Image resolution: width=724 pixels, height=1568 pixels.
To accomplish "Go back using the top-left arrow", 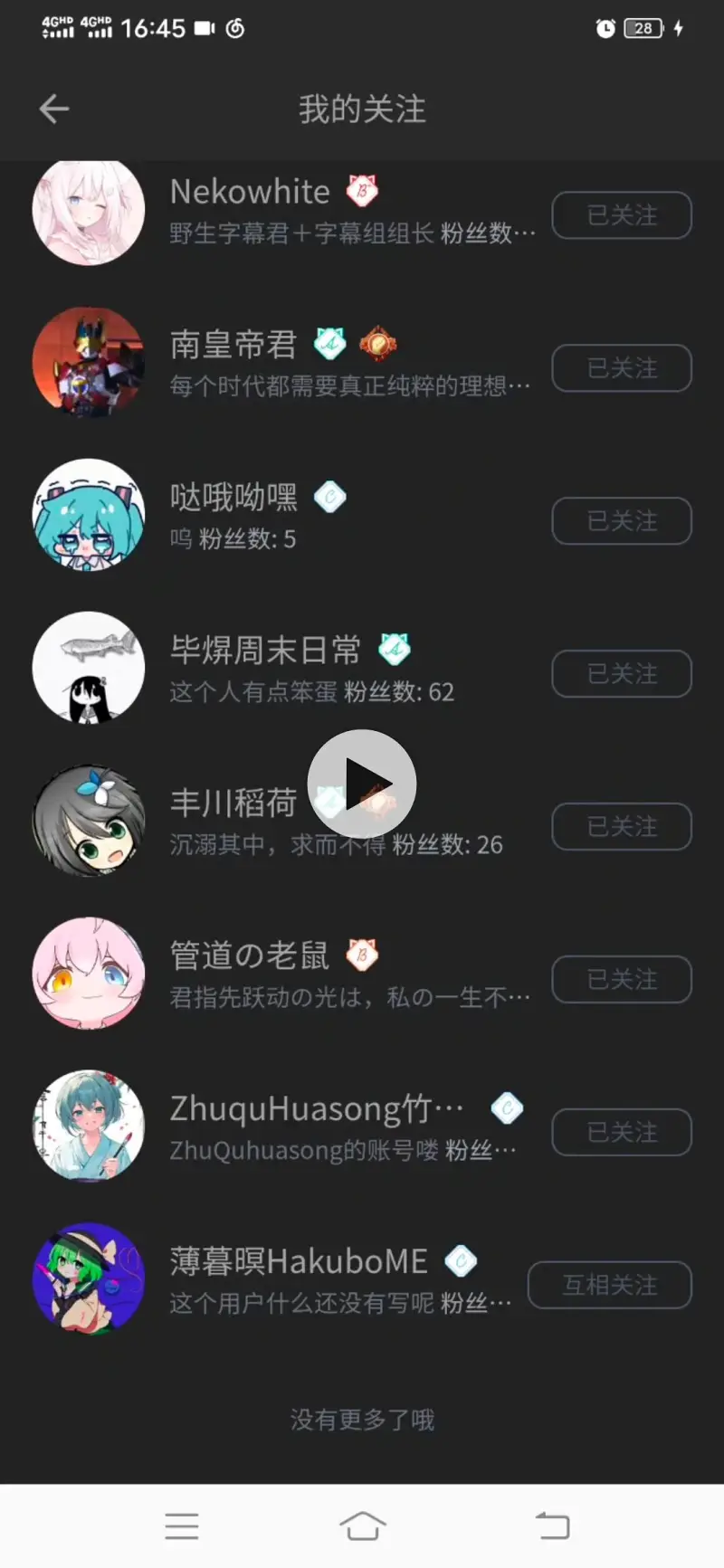I will 54,109.
